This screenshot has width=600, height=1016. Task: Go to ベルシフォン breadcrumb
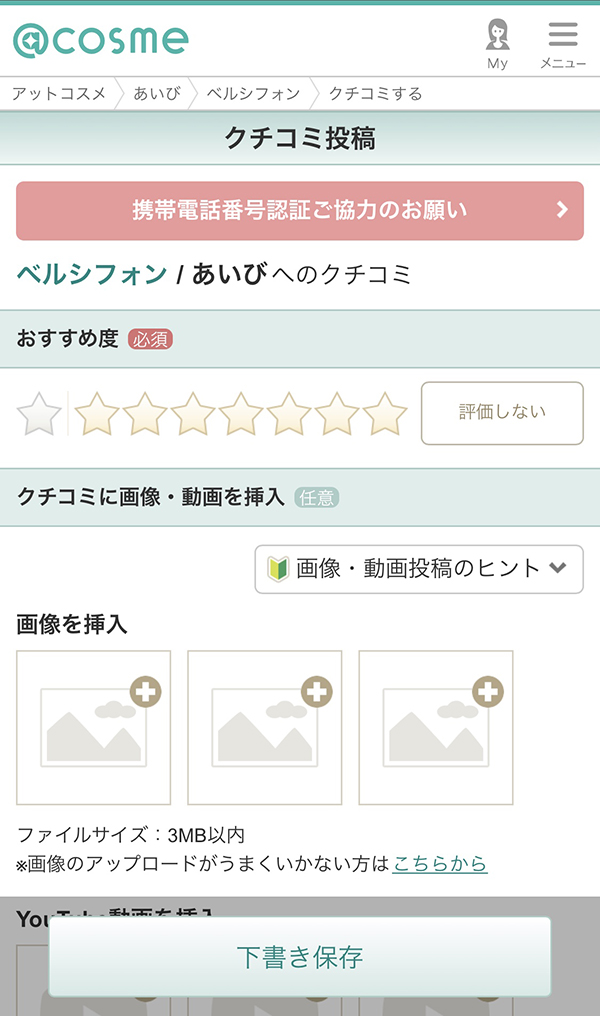coord(253,94)
